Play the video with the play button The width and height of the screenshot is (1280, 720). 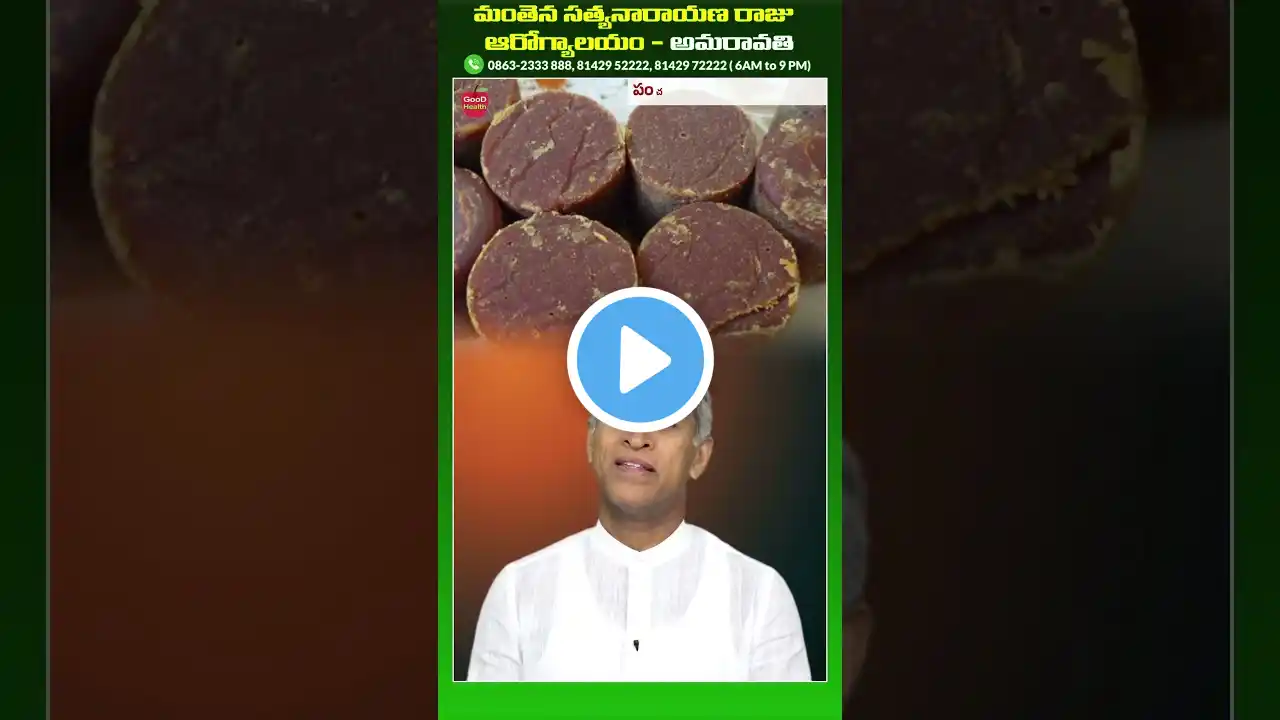(640, 360)
